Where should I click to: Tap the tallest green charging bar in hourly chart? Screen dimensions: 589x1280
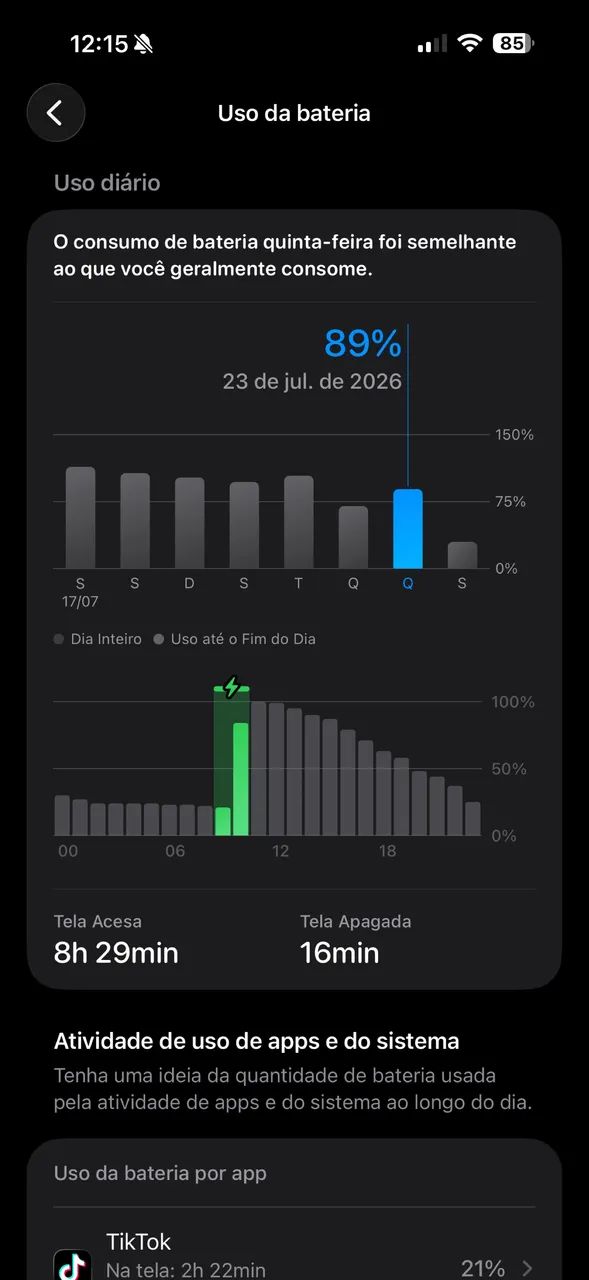click(x=241, y=779)
